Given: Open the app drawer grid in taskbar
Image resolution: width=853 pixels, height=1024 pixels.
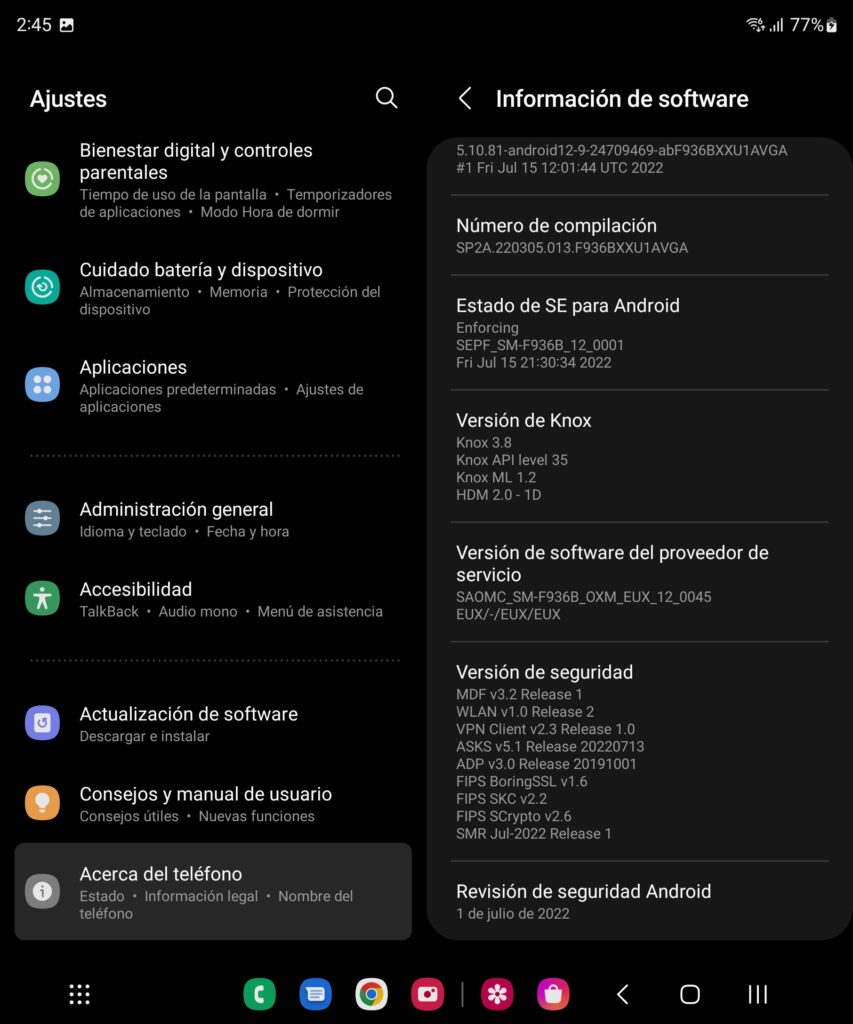Looking at the screenshot, I should [x=80, y=994].
